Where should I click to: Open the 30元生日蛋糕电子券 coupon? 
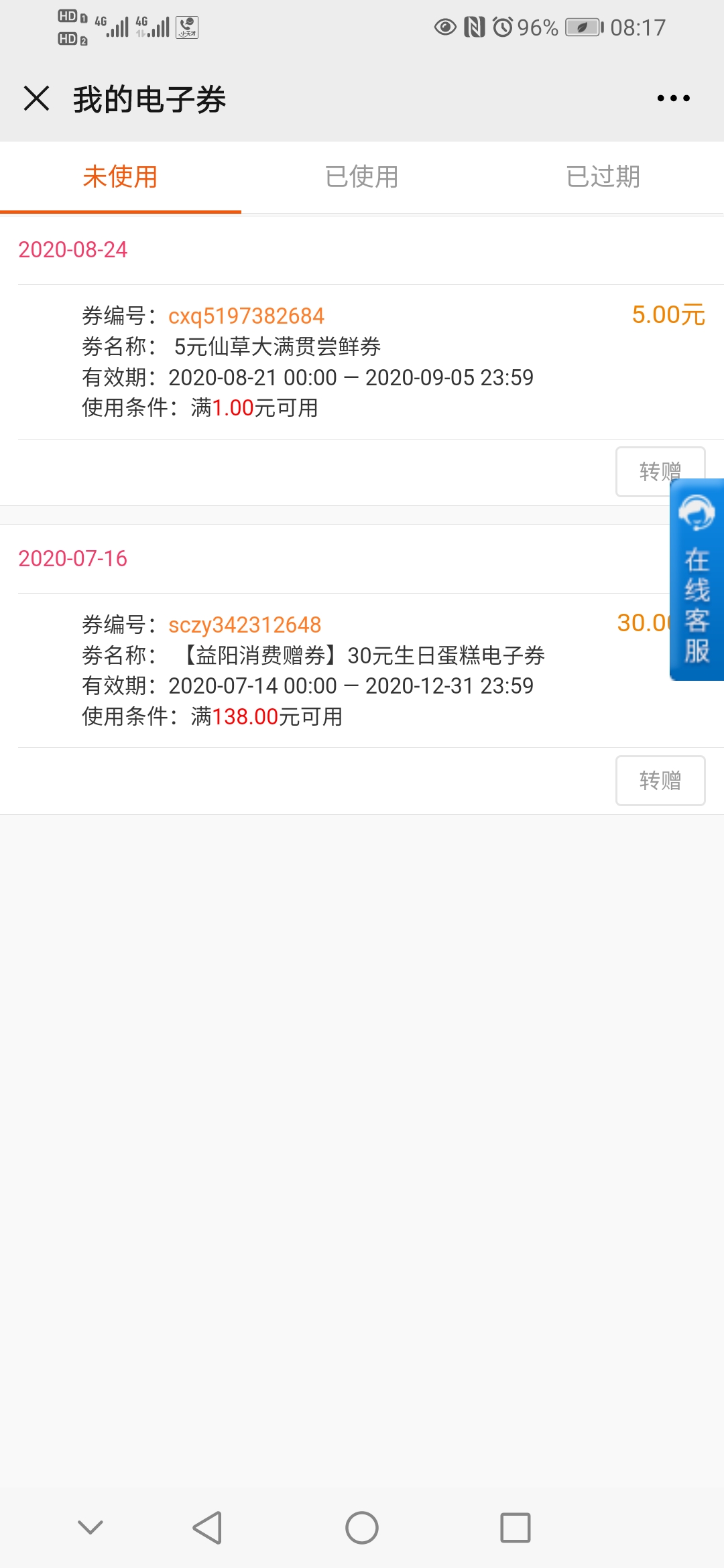362,670
